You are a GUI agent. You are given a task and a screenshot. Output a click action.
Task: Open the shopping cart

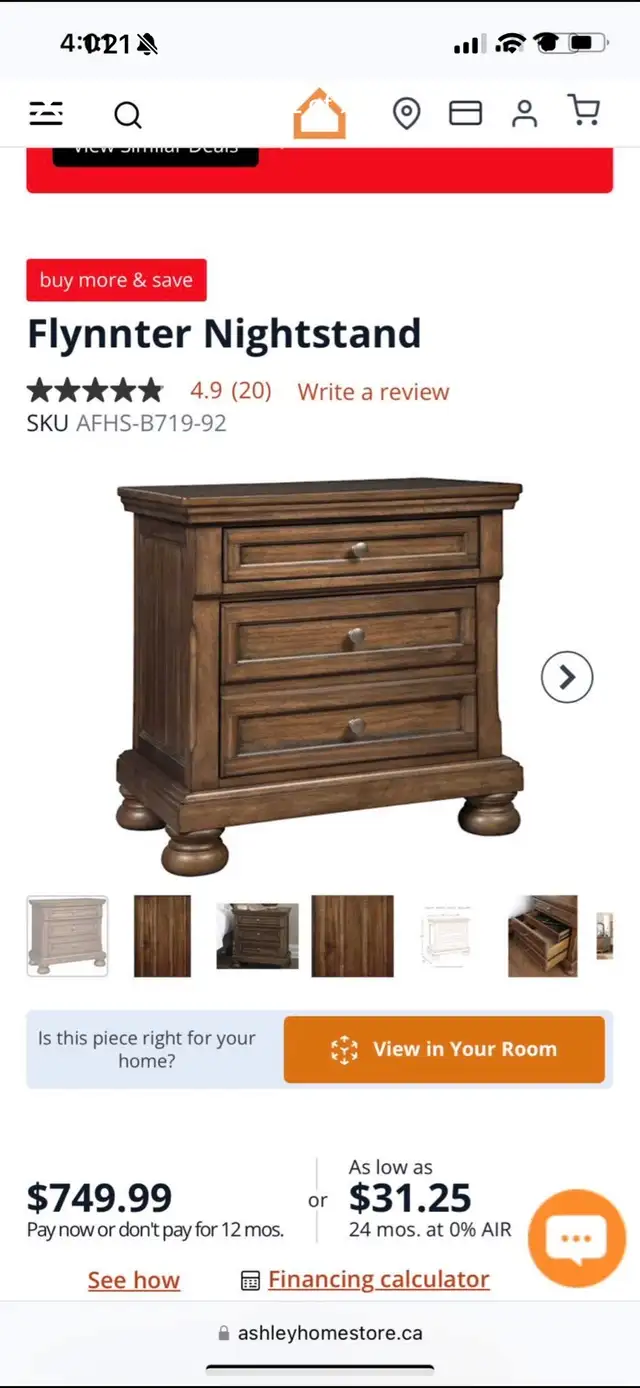584,111
